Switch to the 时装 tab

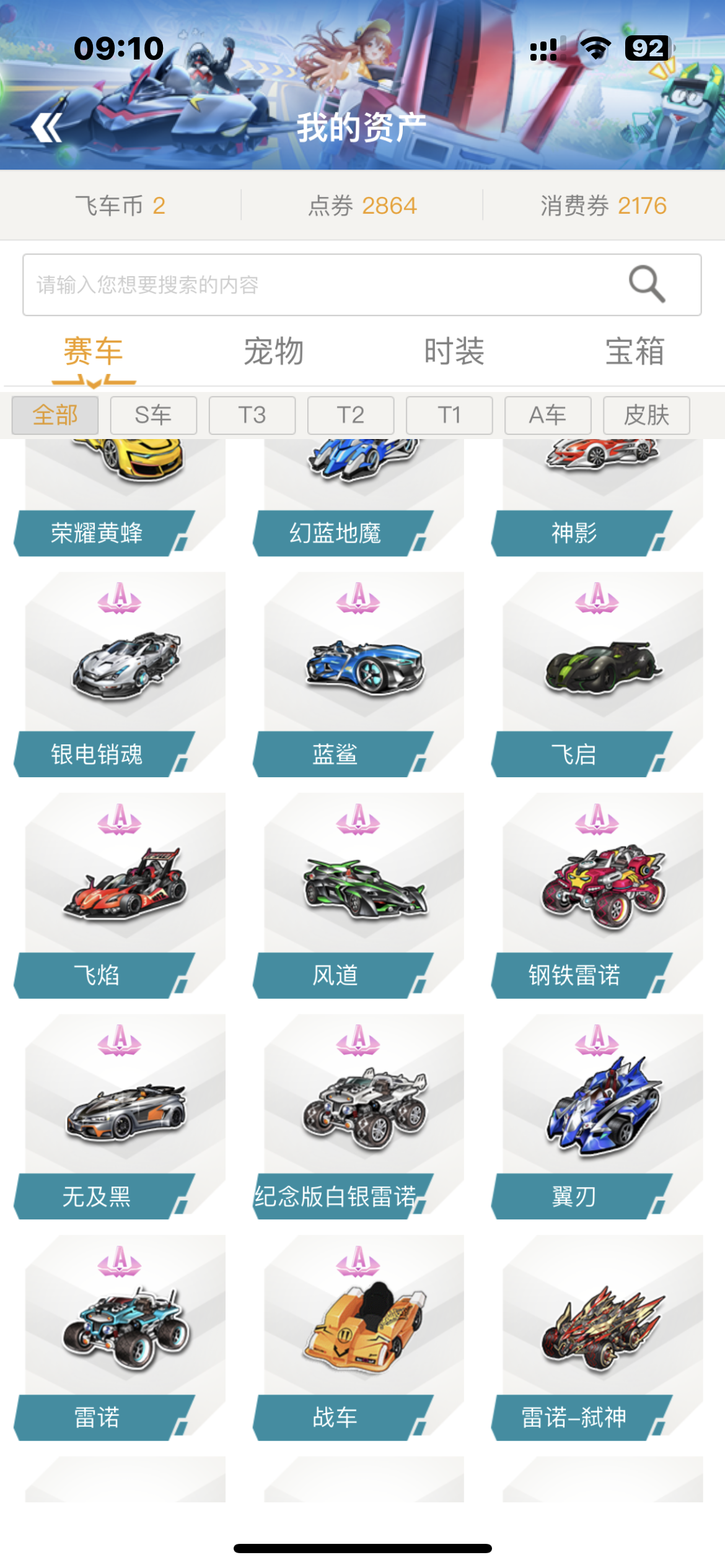(454, 352)
